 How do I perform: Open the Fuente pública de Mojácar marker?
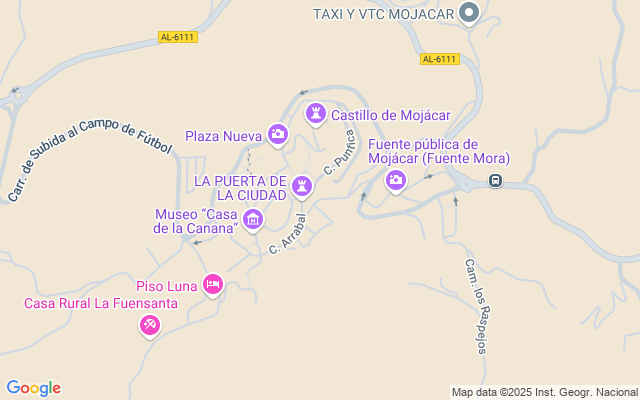point(396,180)
